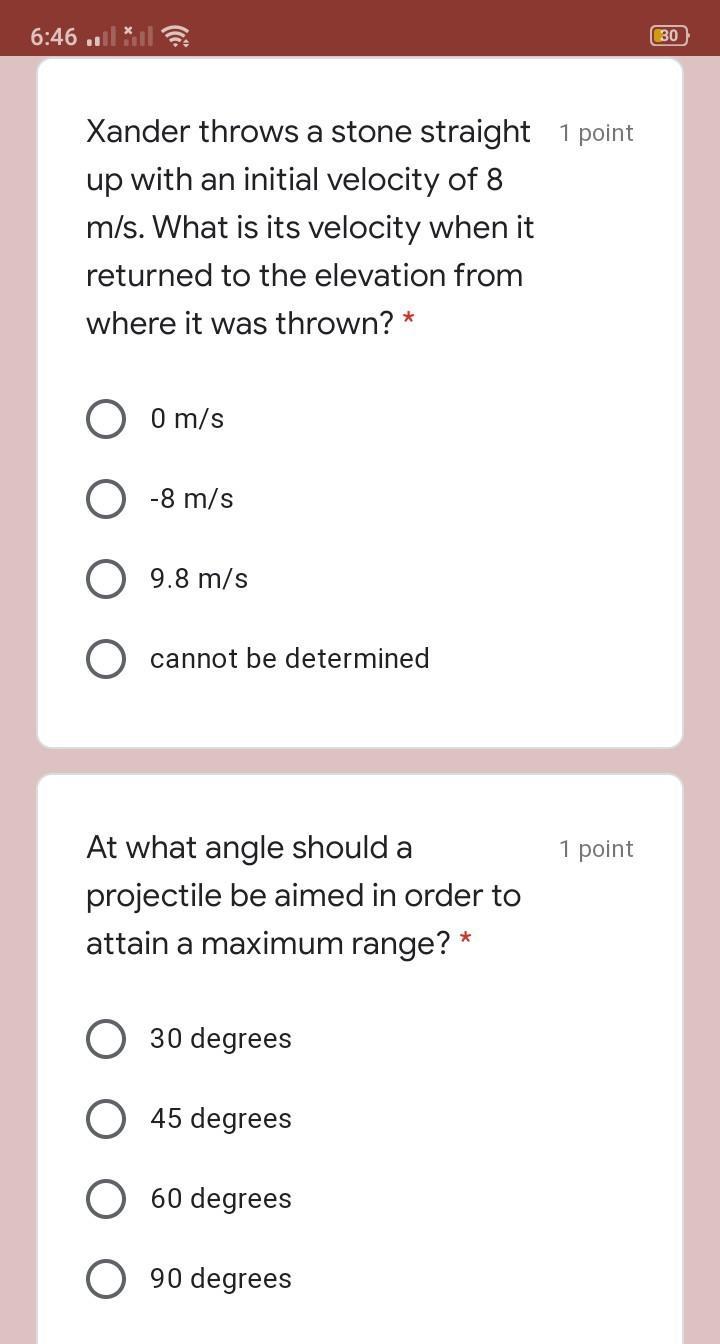The image size is (720, 1344).
Task: Pick the 9.8 m/s radio option
Action: (106, 579)
